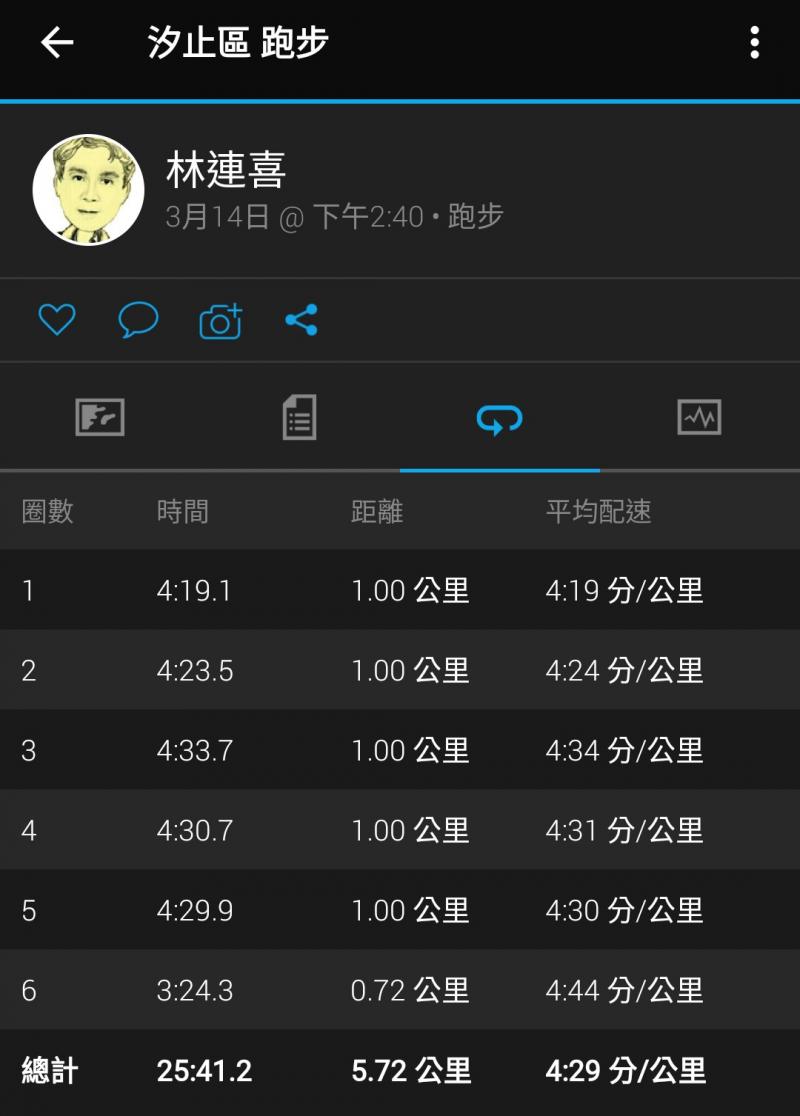Share this running activity
The image size is (800, 1116).
coord(301,320)
